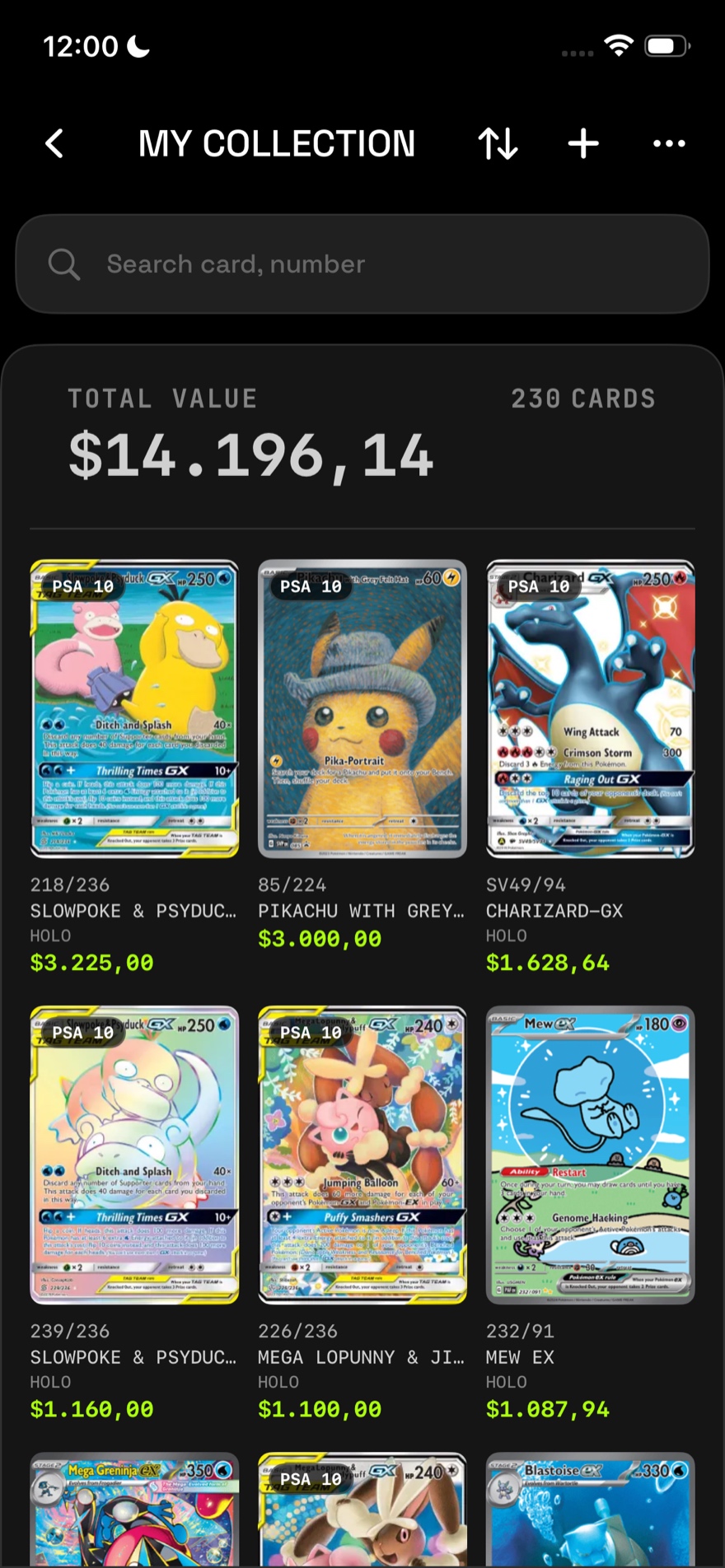View the Charizard-GX SV49/94 card

point(591,709)
